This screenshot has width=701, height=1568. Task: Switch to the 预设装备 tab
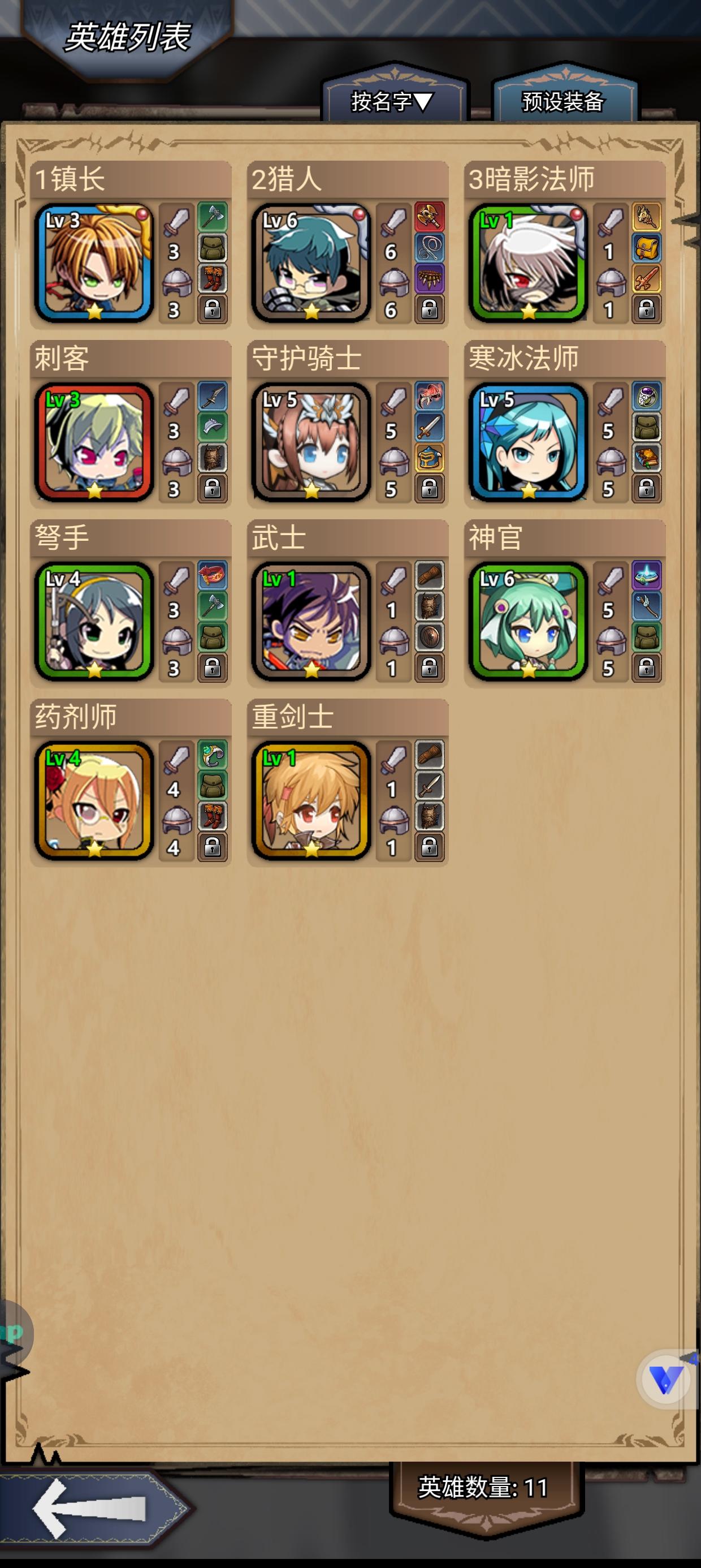(563, 102)
